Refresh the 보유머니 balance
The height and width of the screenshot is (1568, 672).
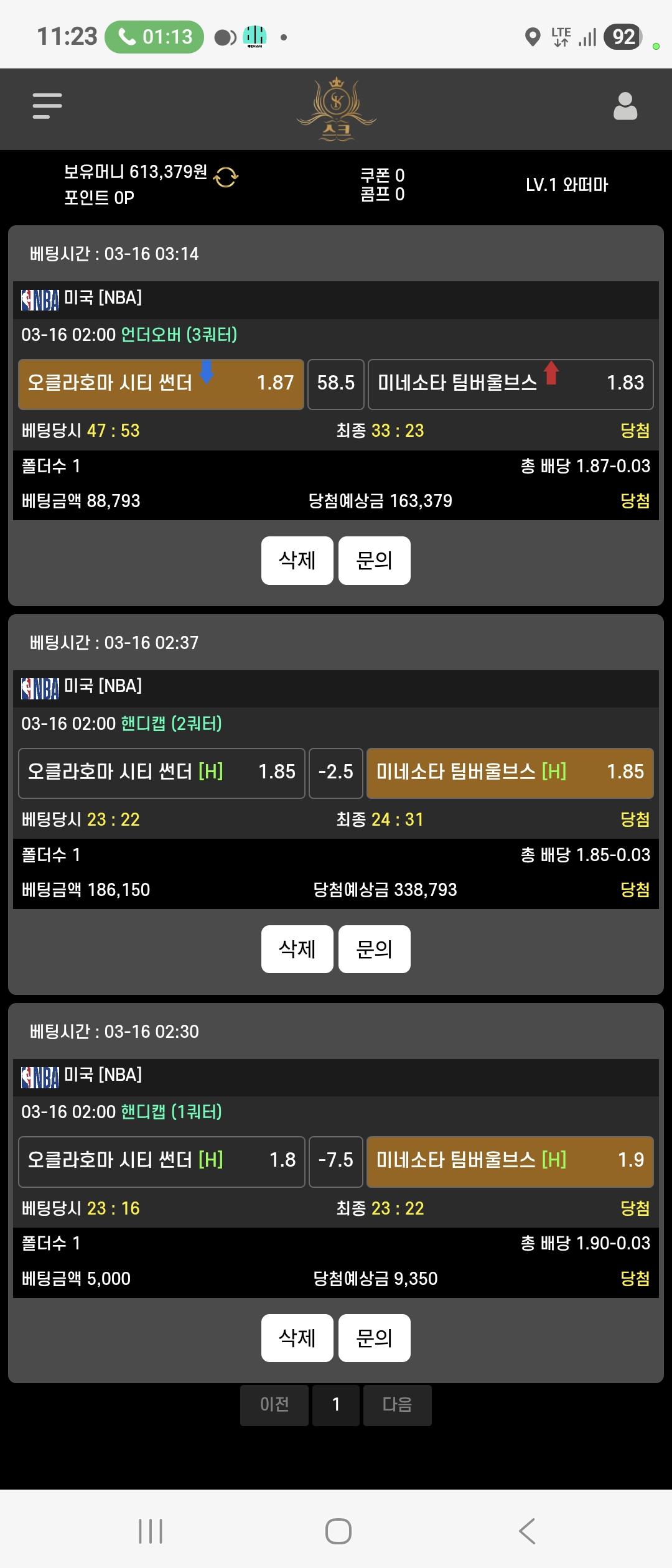click(x=225, y=177)
